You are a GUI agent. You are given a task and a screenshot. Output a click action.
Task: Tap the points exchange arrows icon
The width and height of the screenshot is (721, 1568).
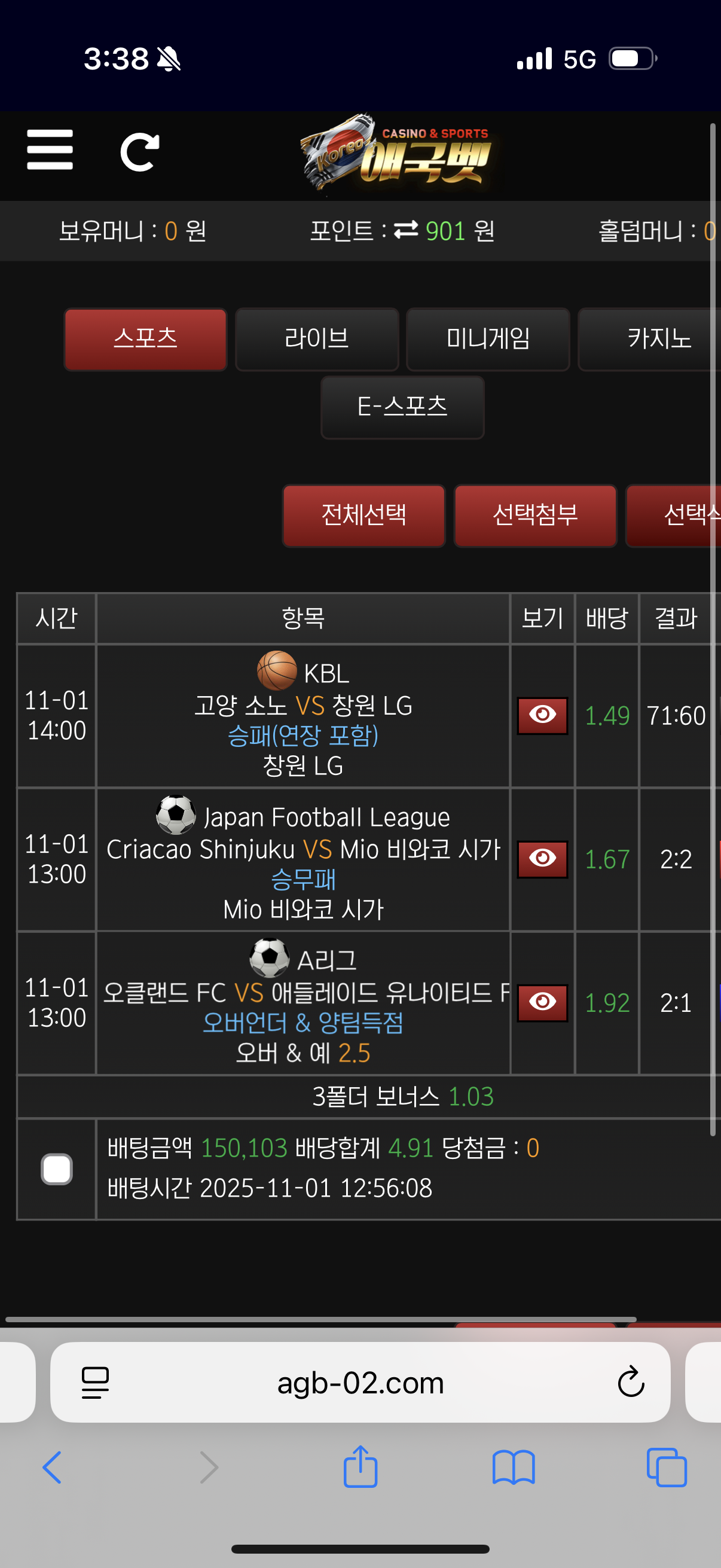point(406,230)
